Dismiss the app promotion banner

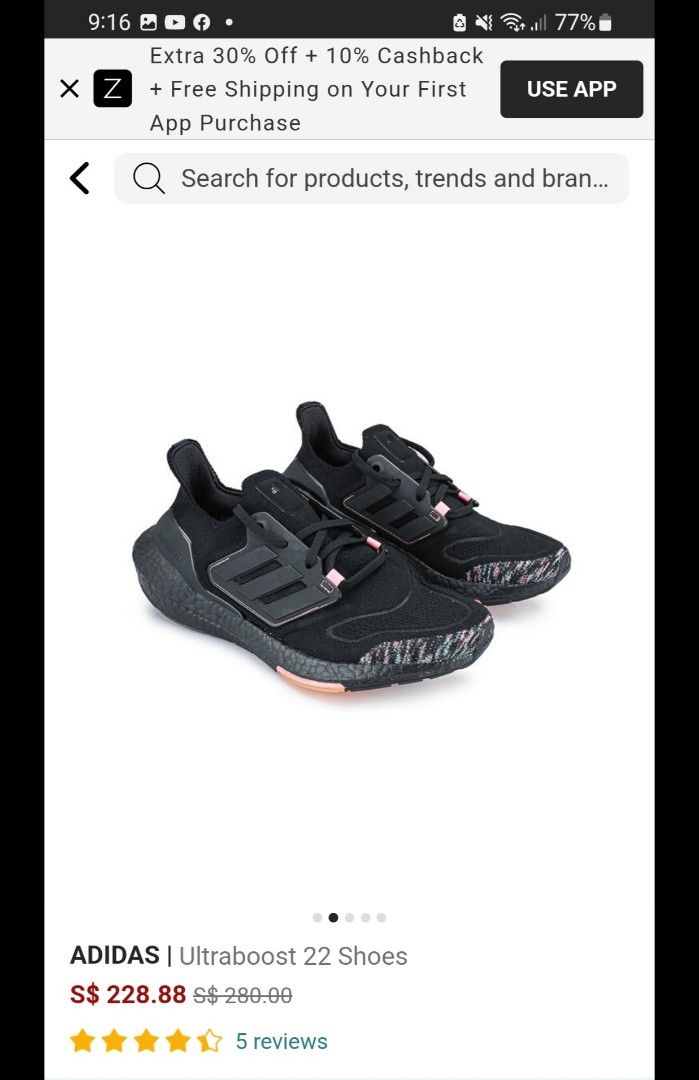[x=69, y=89]
